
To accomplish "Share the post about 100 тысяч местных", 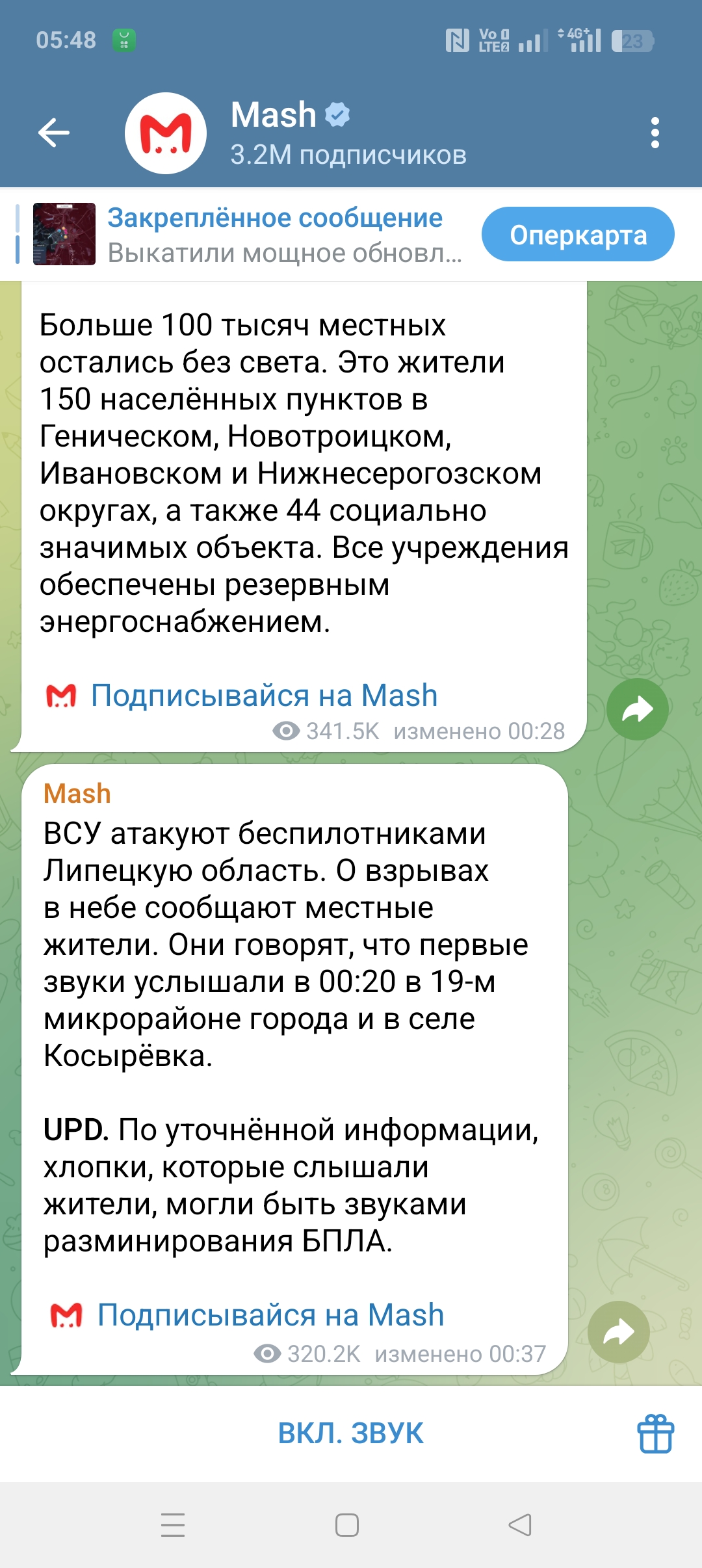I will click(x=637, y=709).
